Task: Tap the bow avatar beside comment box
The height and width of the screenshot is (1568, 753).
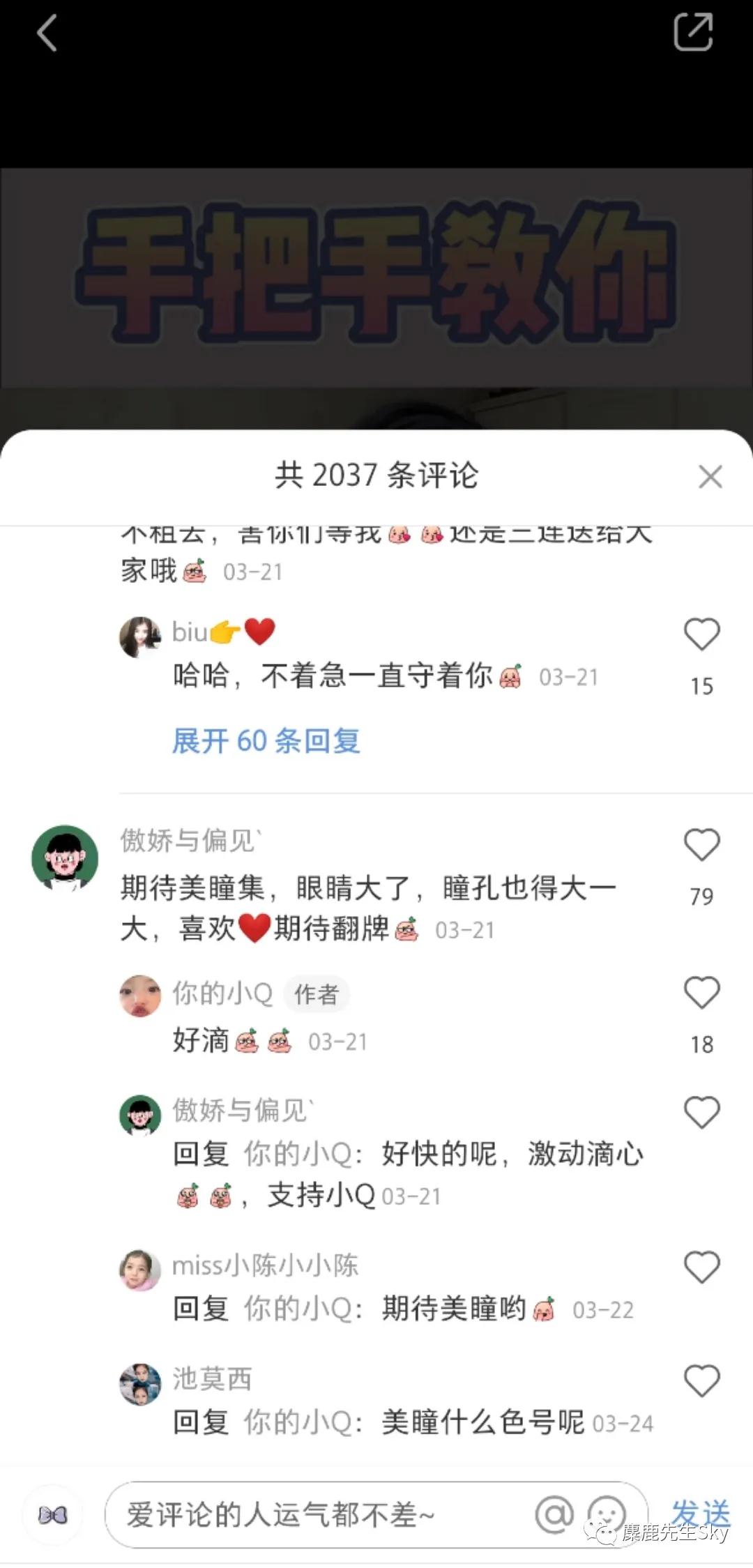Action: 53,1515
